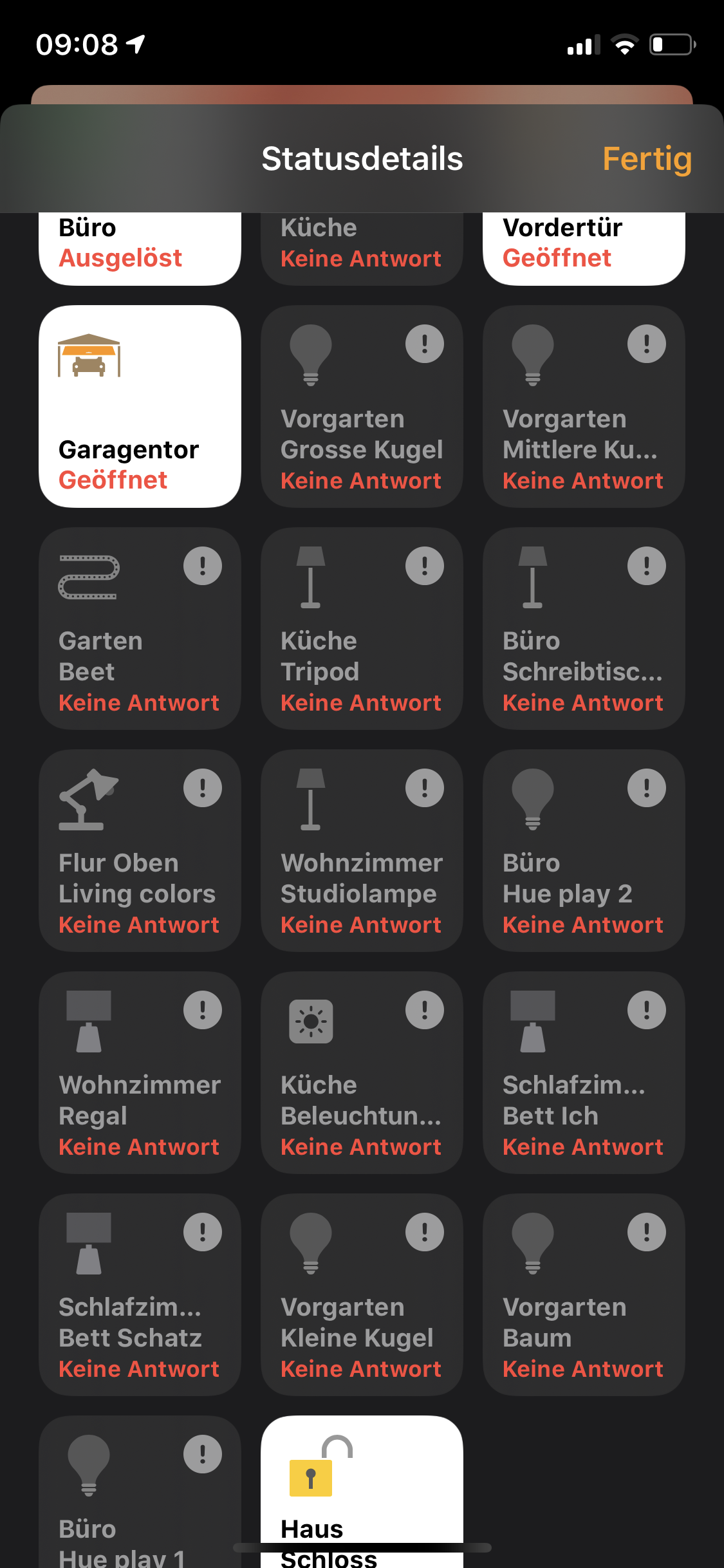Tap Schlafzimmer Bett Schatz tile
Image resolution: width=724 pixels, height=1568 pixels.
click(x=140, y=1294)
